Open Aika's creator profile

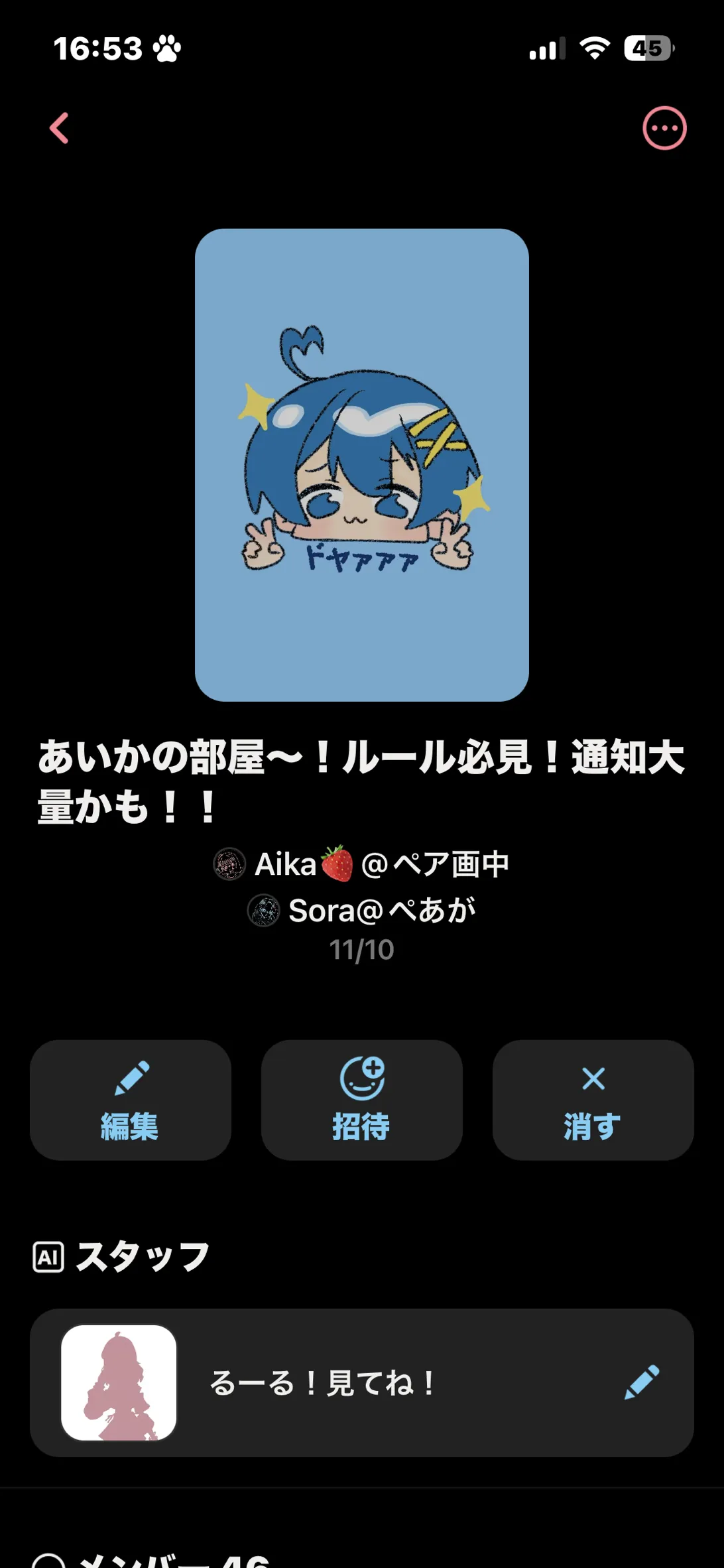tap(361, 864)
